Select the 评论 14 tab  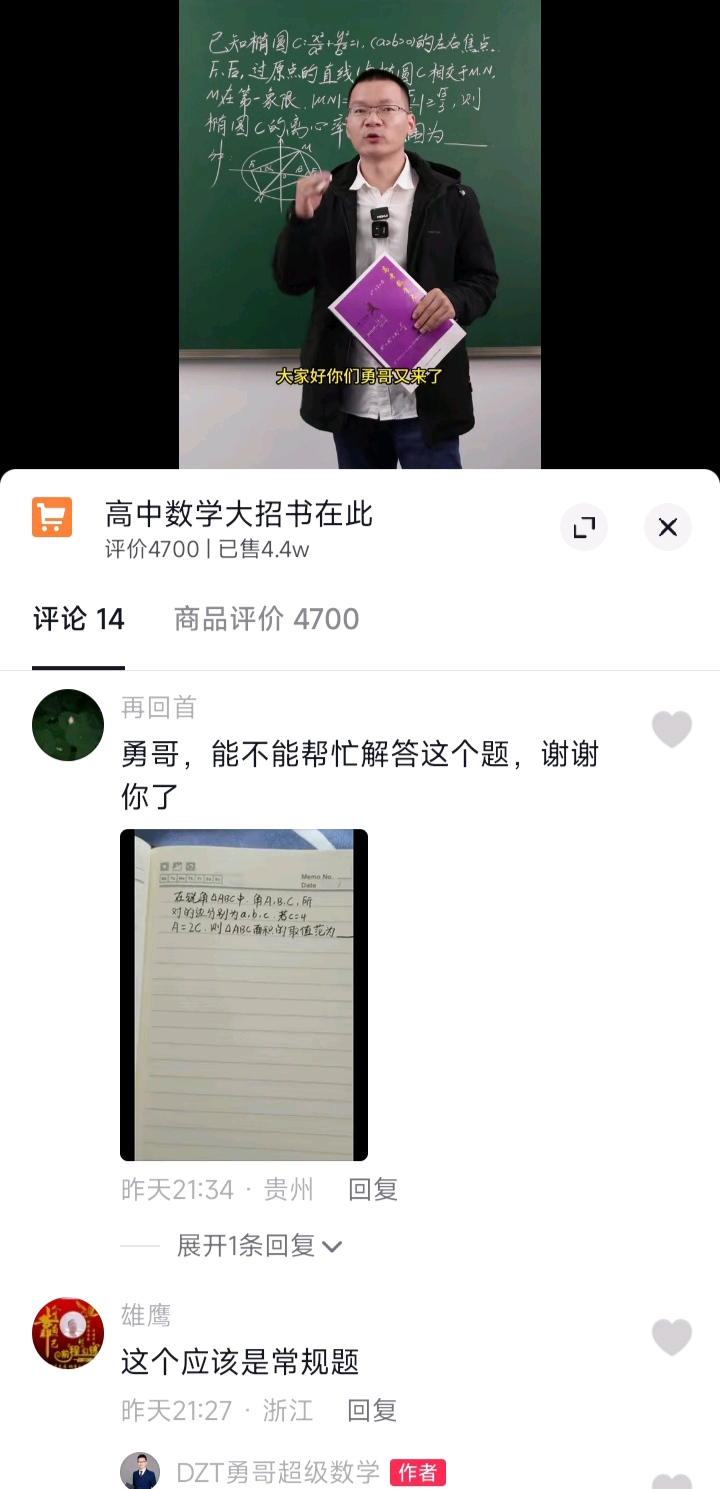click(x=79, y=619)
